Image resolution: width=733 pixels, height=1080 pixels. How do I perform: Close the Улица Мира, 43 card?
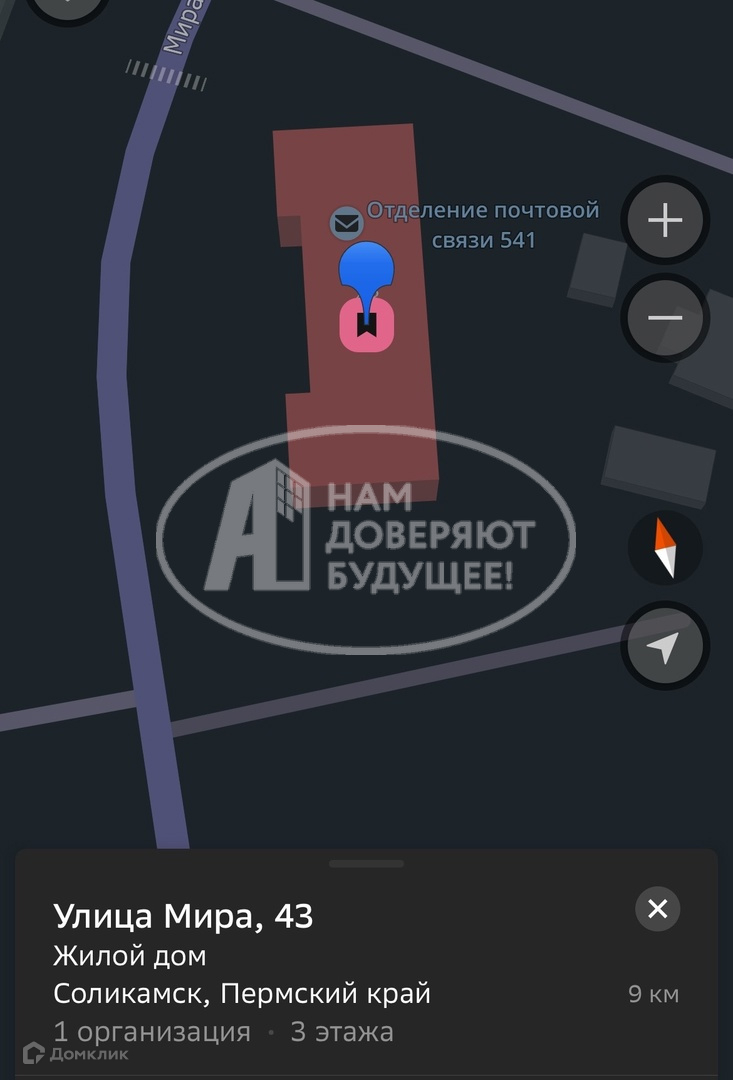(x=657, y=909)
